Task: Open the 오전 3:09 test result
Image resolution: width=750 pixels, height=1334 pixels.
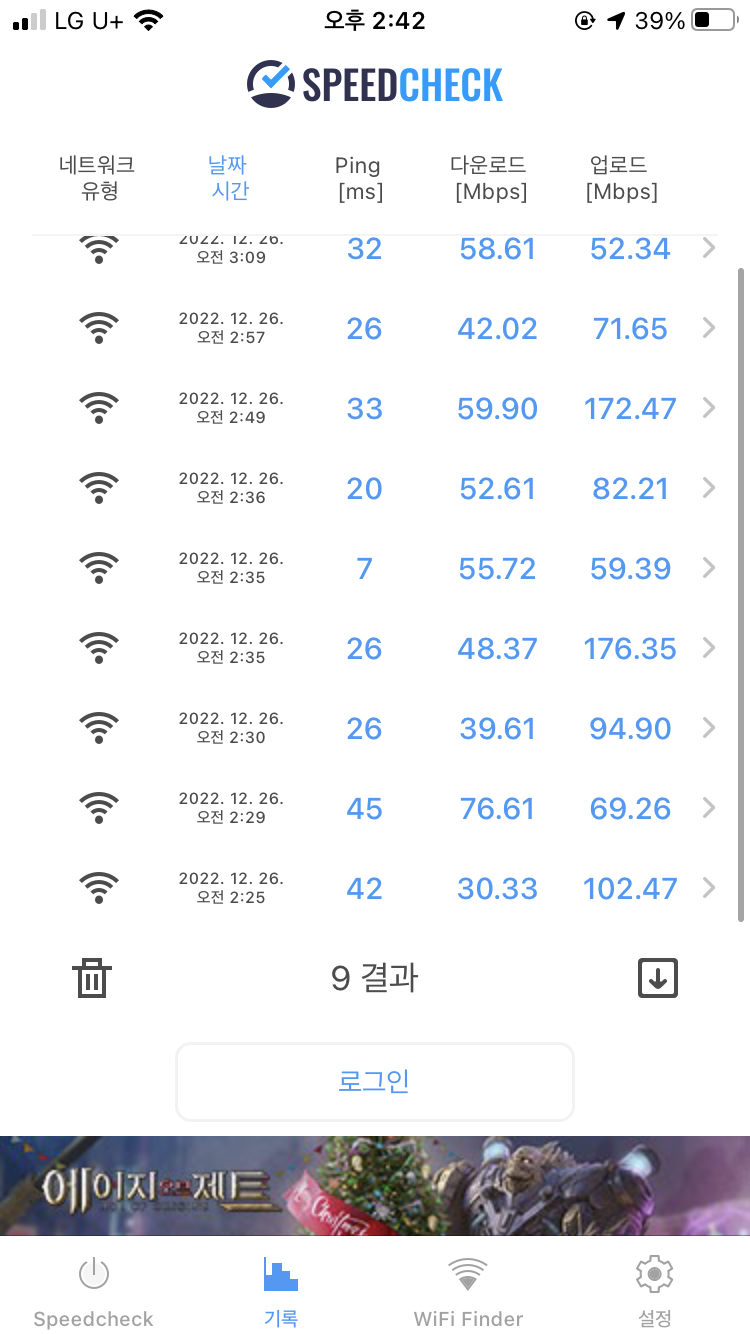Action: coord(375,250)
